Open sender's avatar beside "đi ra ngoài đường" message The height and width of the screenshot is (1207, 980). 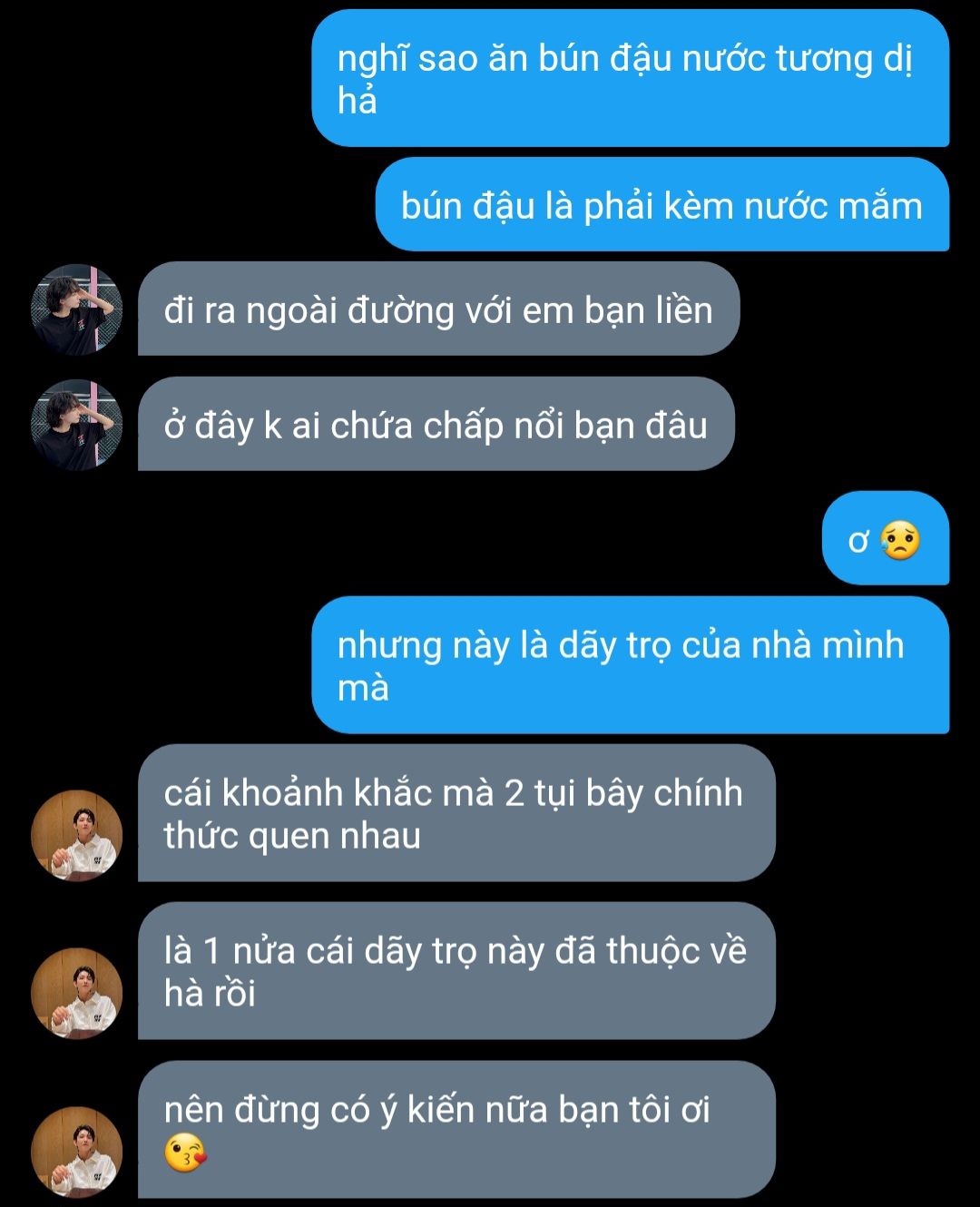pos(76,309)
